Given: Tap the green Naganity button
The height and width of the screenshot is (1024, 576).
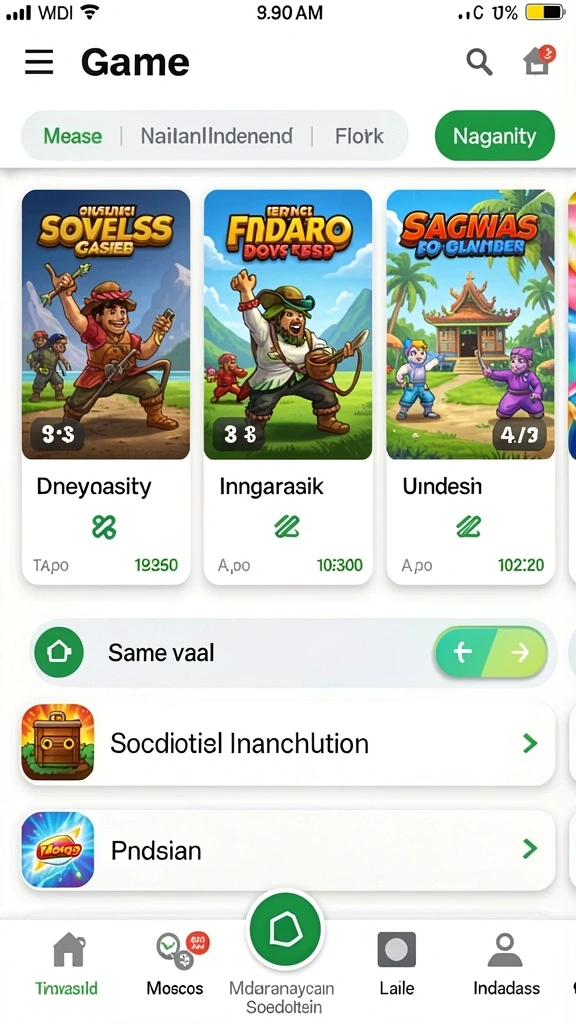Looking at the screenshot, I should tap(494, 136).
